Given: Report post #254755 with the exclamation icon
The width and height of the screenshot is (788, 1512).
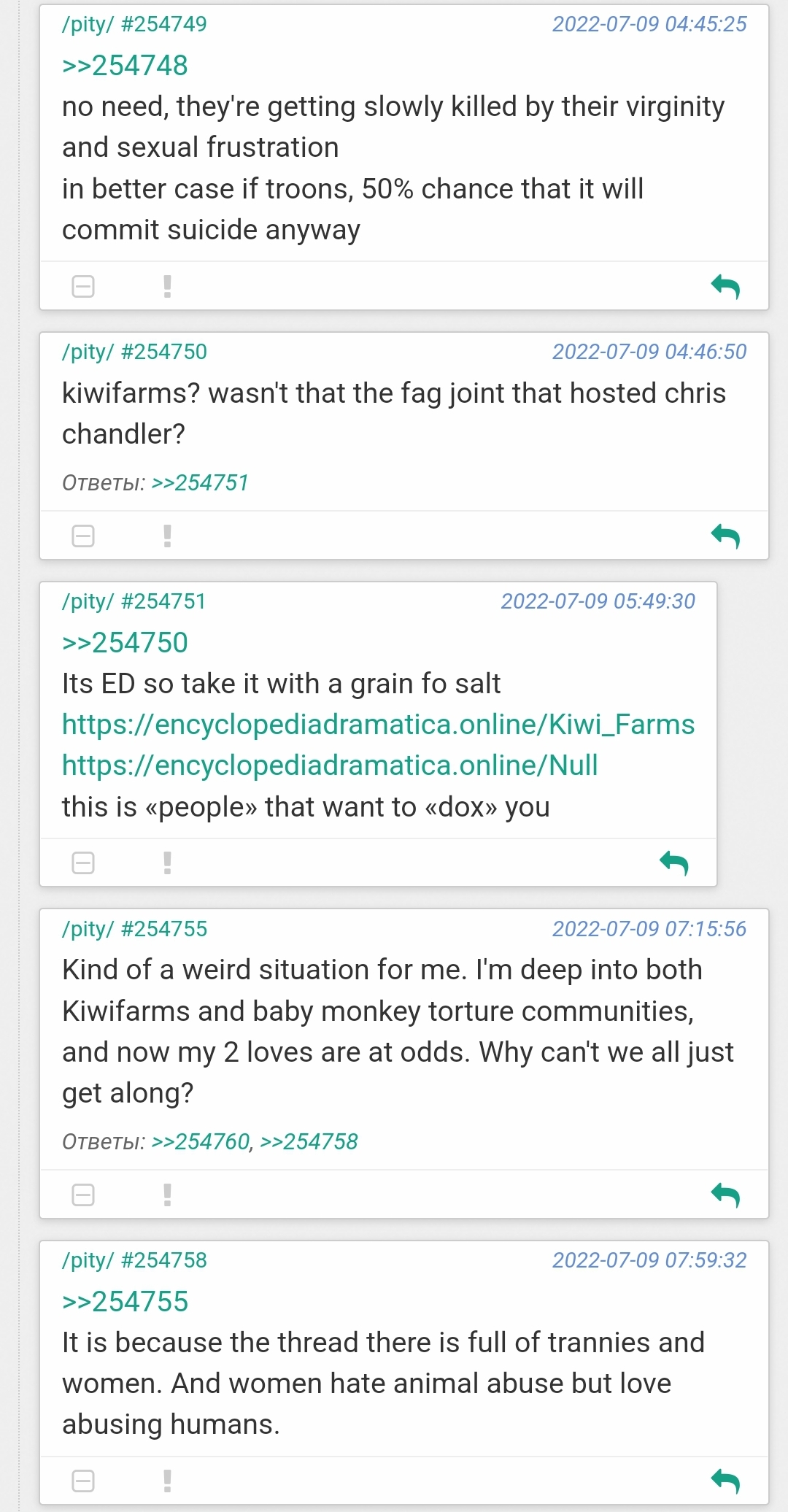Looking at the screenshot, I should coord(167,1195).
